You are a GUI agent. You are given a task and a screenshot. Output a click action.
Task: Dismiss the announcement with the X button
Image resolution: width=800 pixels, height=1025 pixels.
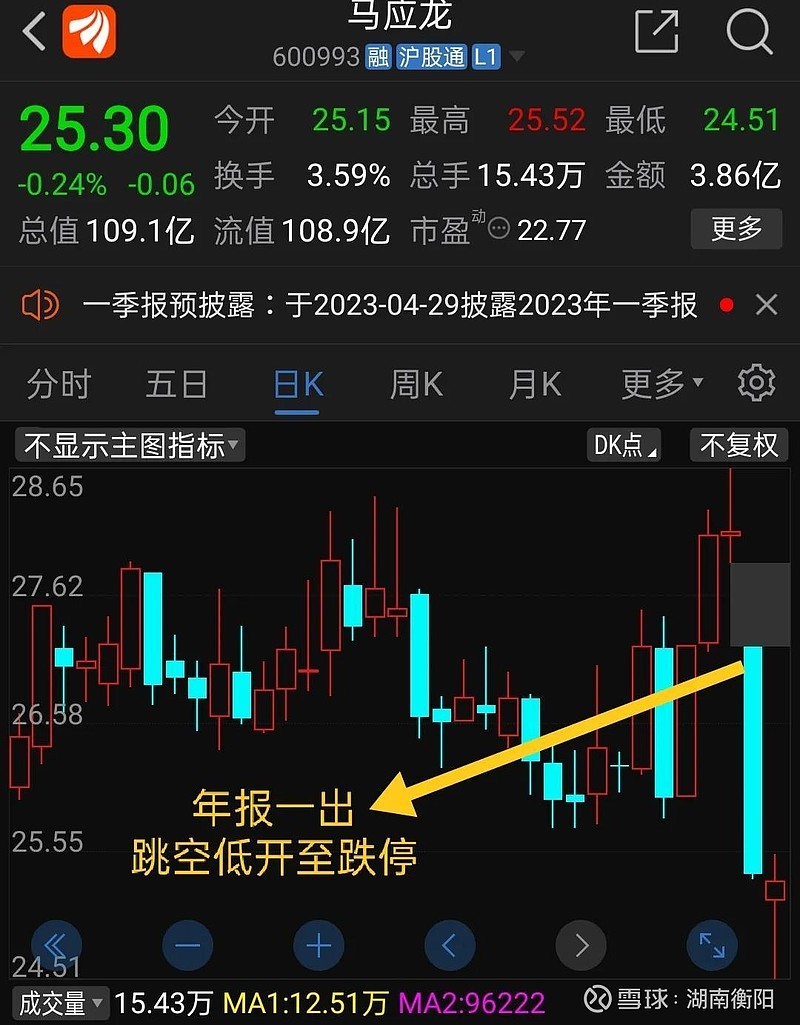766,304
